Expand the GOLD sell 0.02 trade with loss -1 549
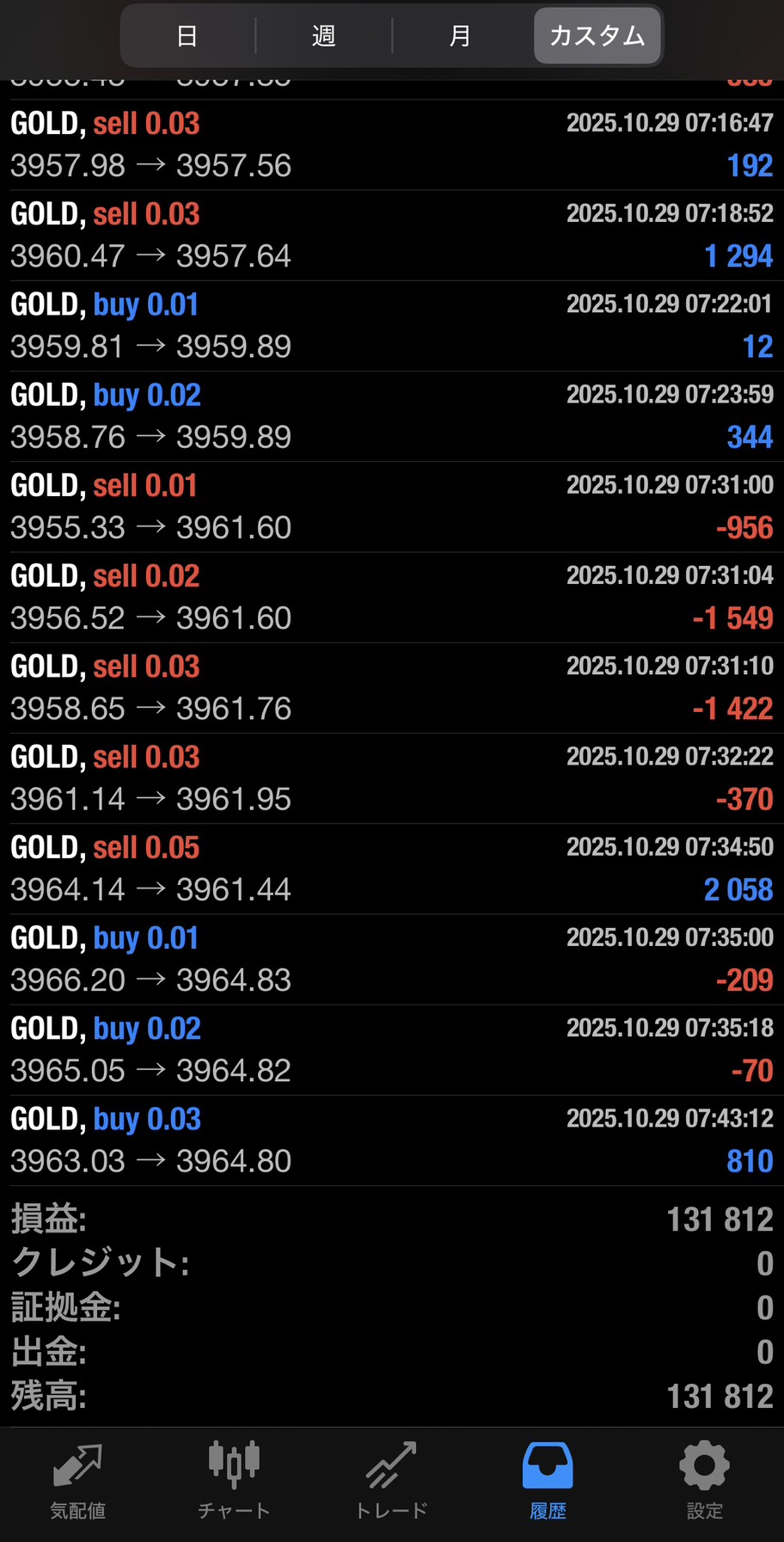 pyautogui.click(x=392, y=597)
